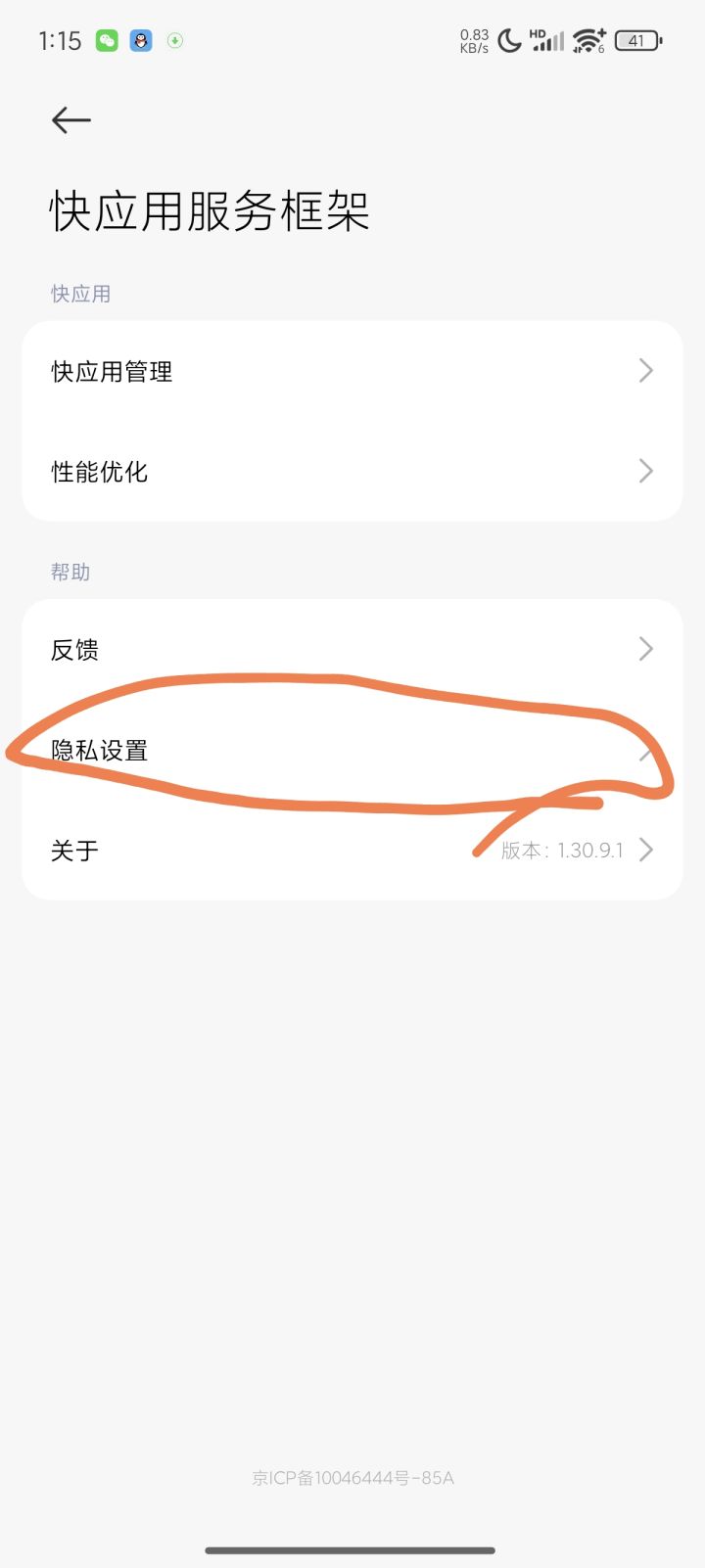This screenshot has height=1568, width=705.
Task: Tap the Do Not Disturb moon icon
Action: (x=507, y=39)
